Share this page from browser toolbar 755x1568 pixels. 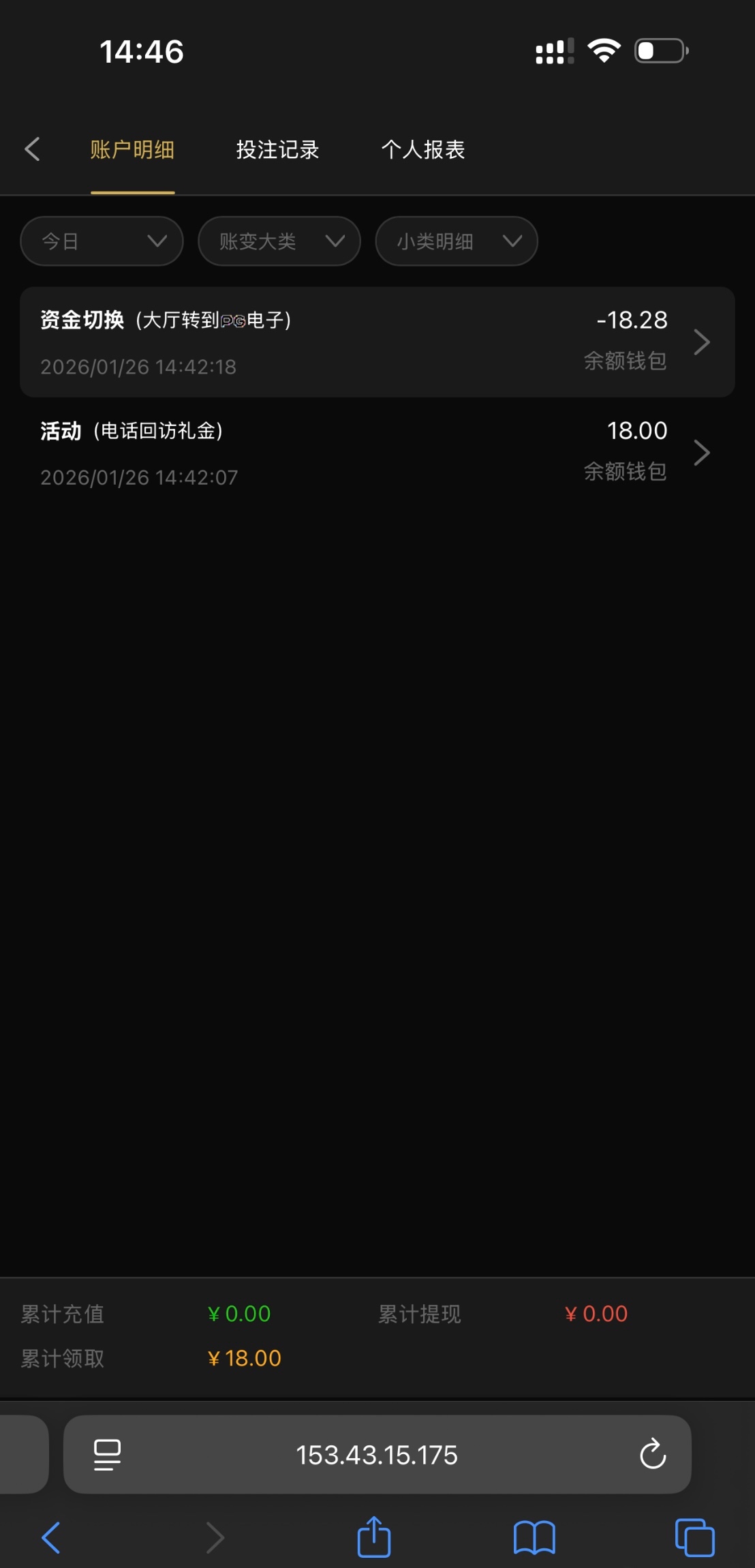pyautogui.click(x=374, y=1537)
